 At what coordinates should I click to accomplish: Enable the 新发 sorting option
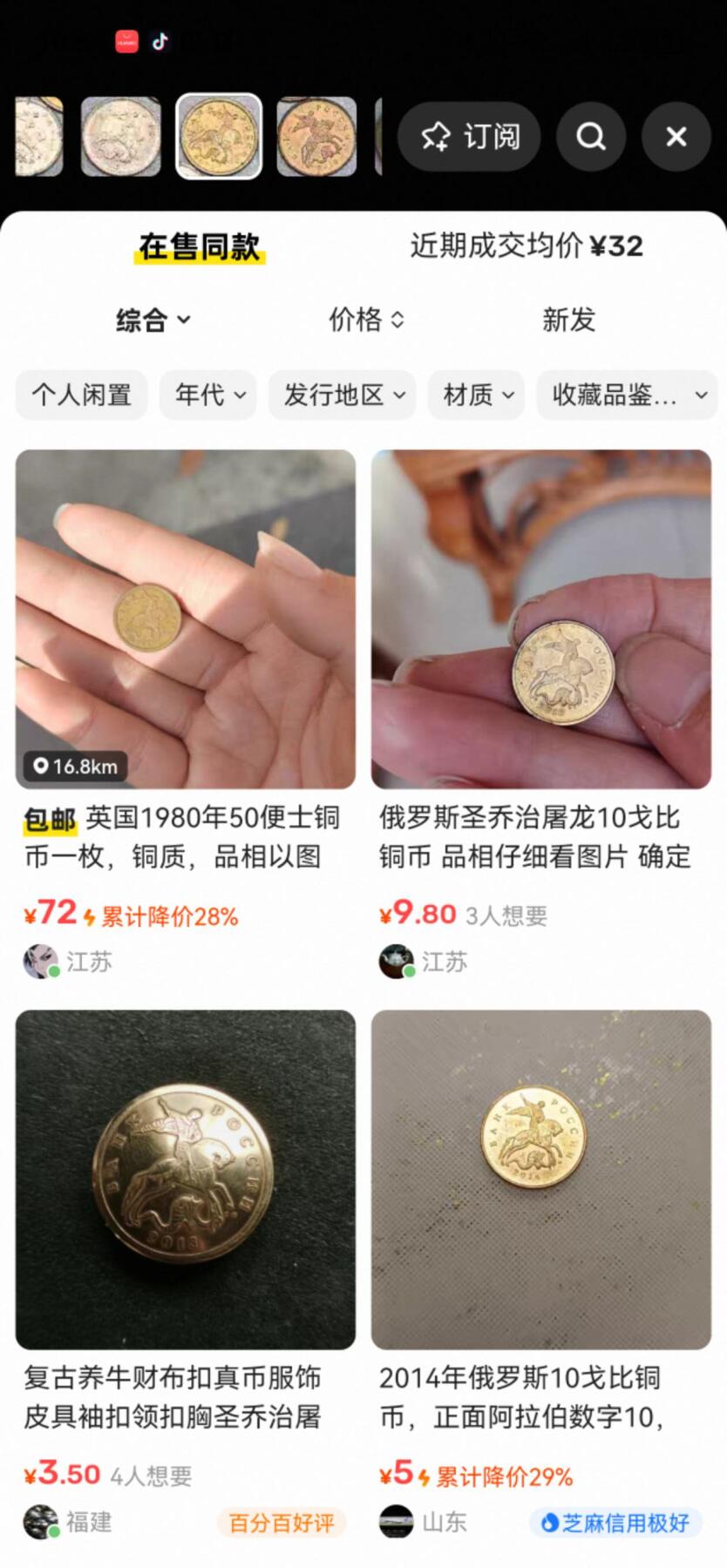(569, 321)
